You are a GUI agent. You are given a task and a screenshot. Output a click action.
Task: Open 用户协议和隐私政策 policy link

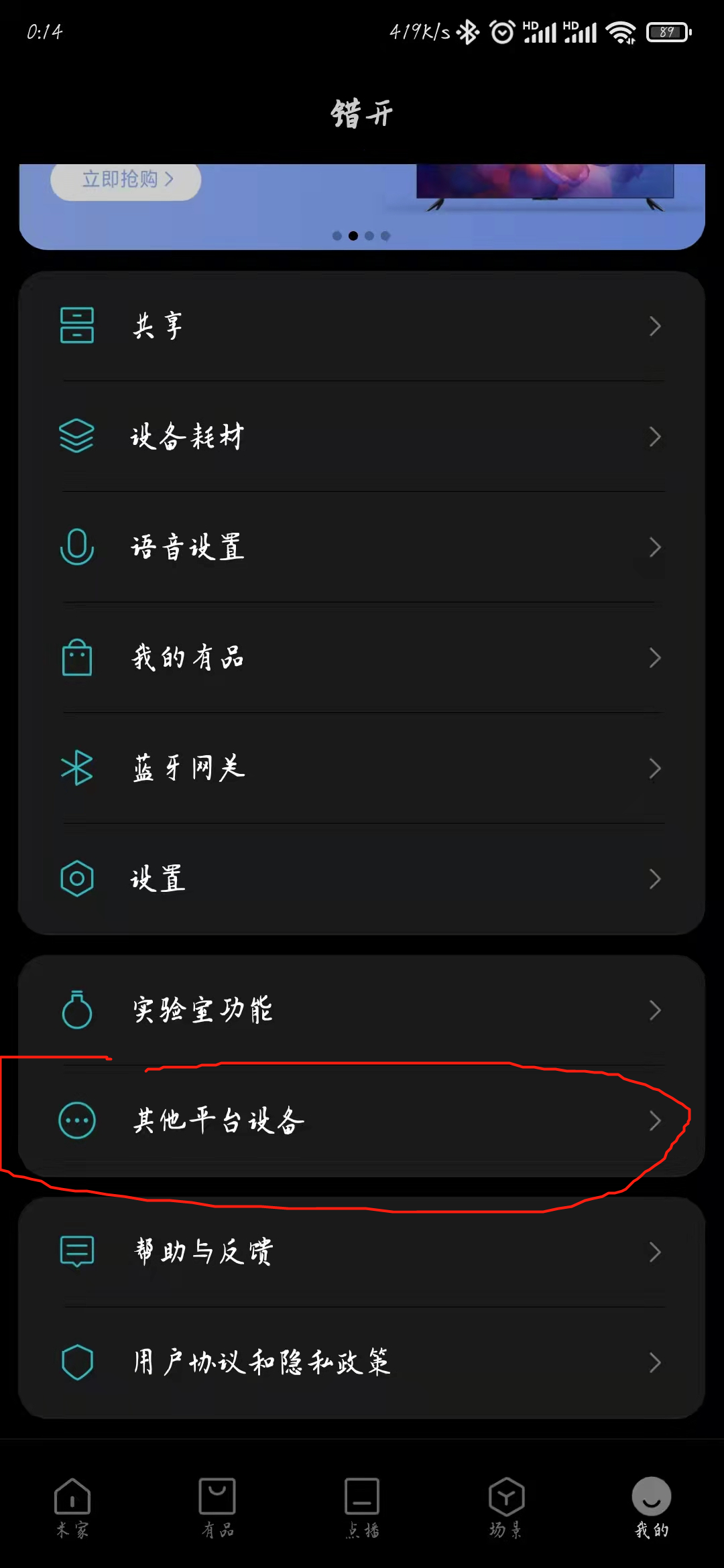261,1361
